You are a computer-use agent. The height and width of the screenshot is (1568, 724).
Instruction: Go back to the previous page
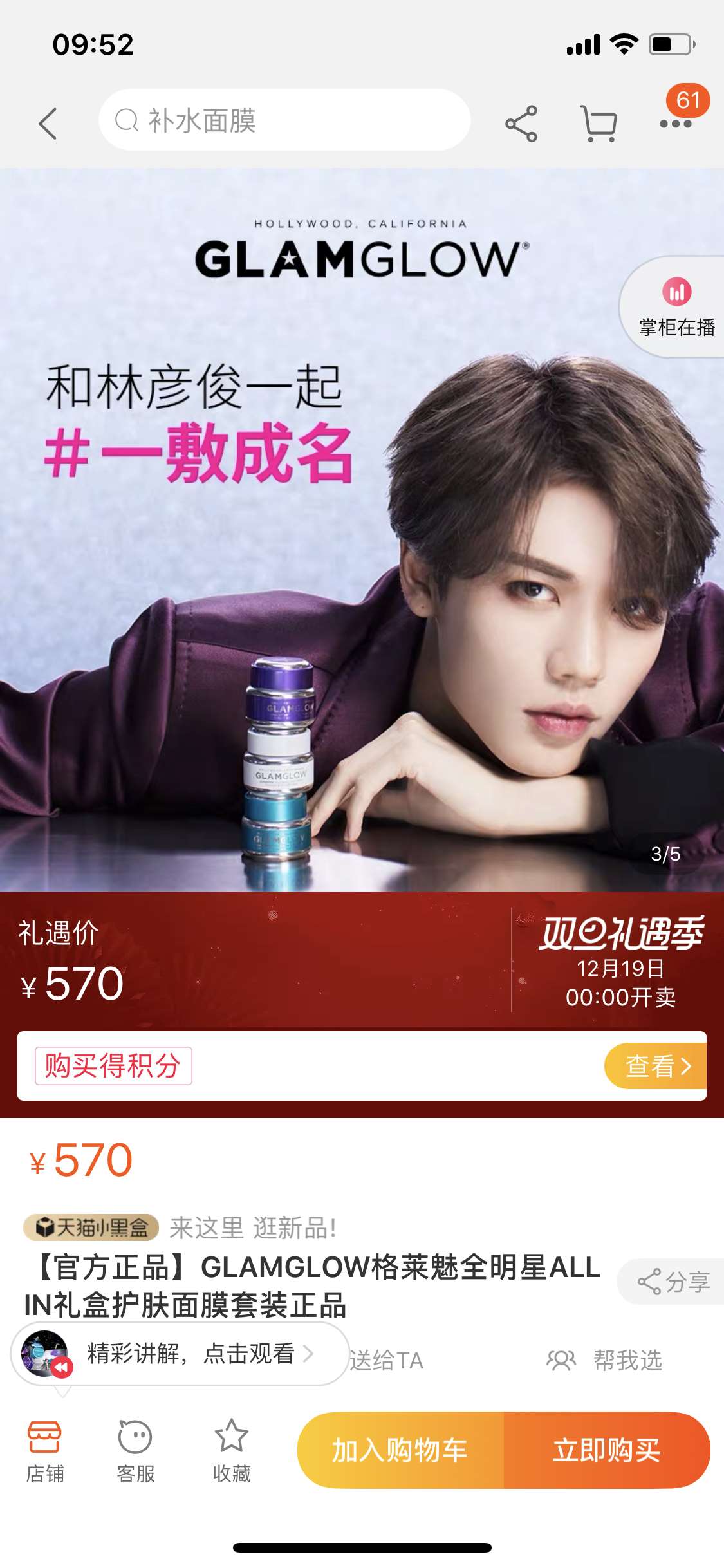click(48, 123)
